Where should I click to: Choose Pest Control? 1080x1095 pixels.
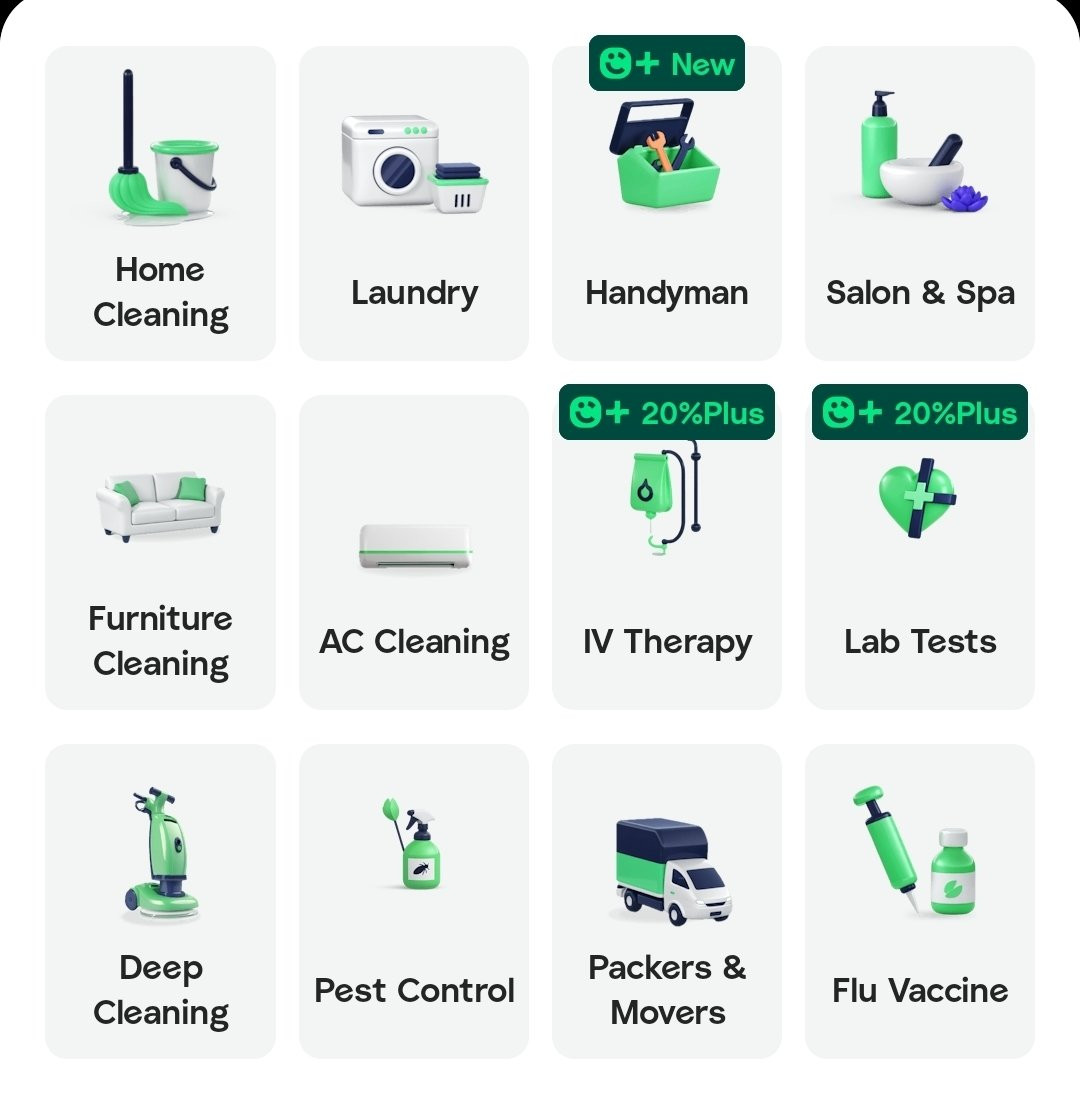[x=413, y=901]
